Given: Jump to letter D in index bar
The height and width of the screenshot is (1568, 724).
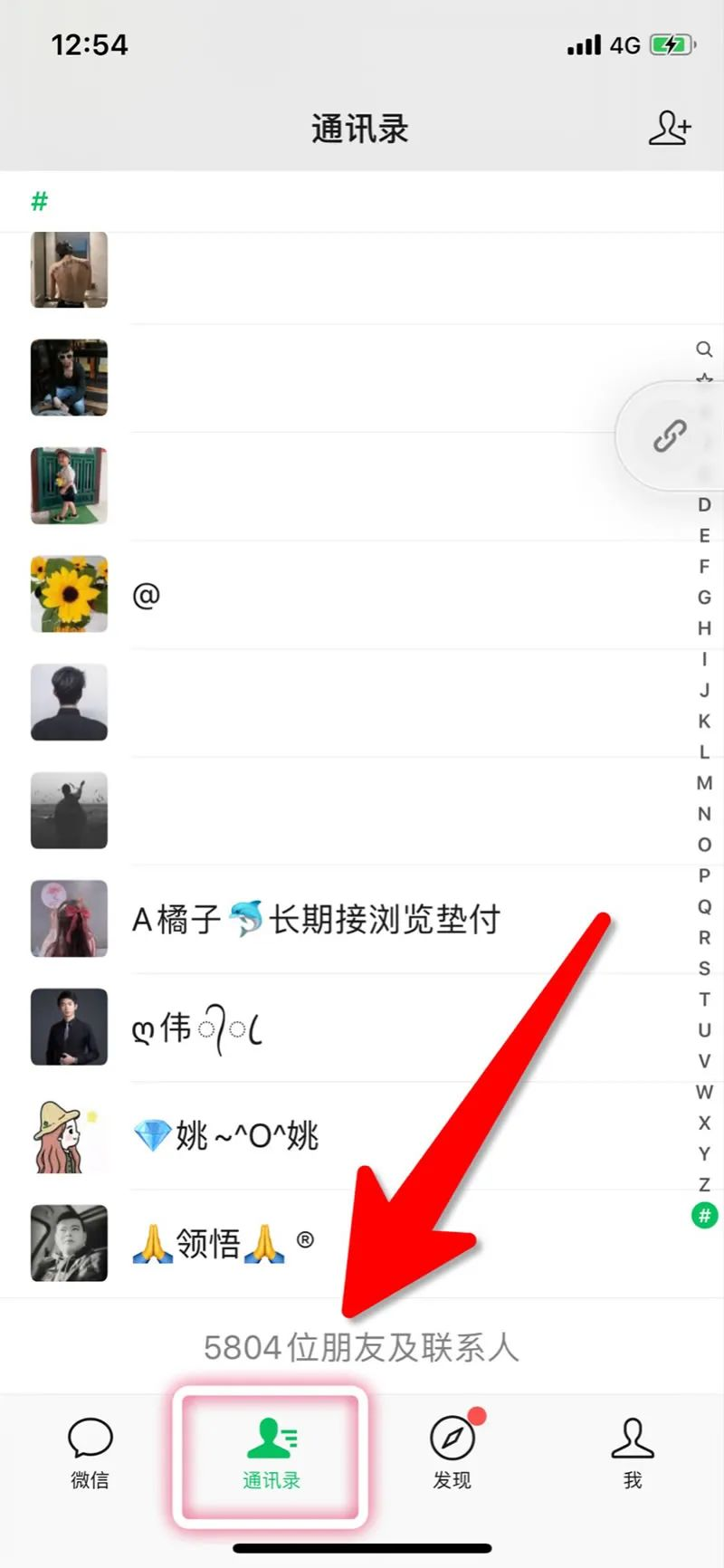Looking at the screenshot, I should pyautogui.click(x=704, y=505).
